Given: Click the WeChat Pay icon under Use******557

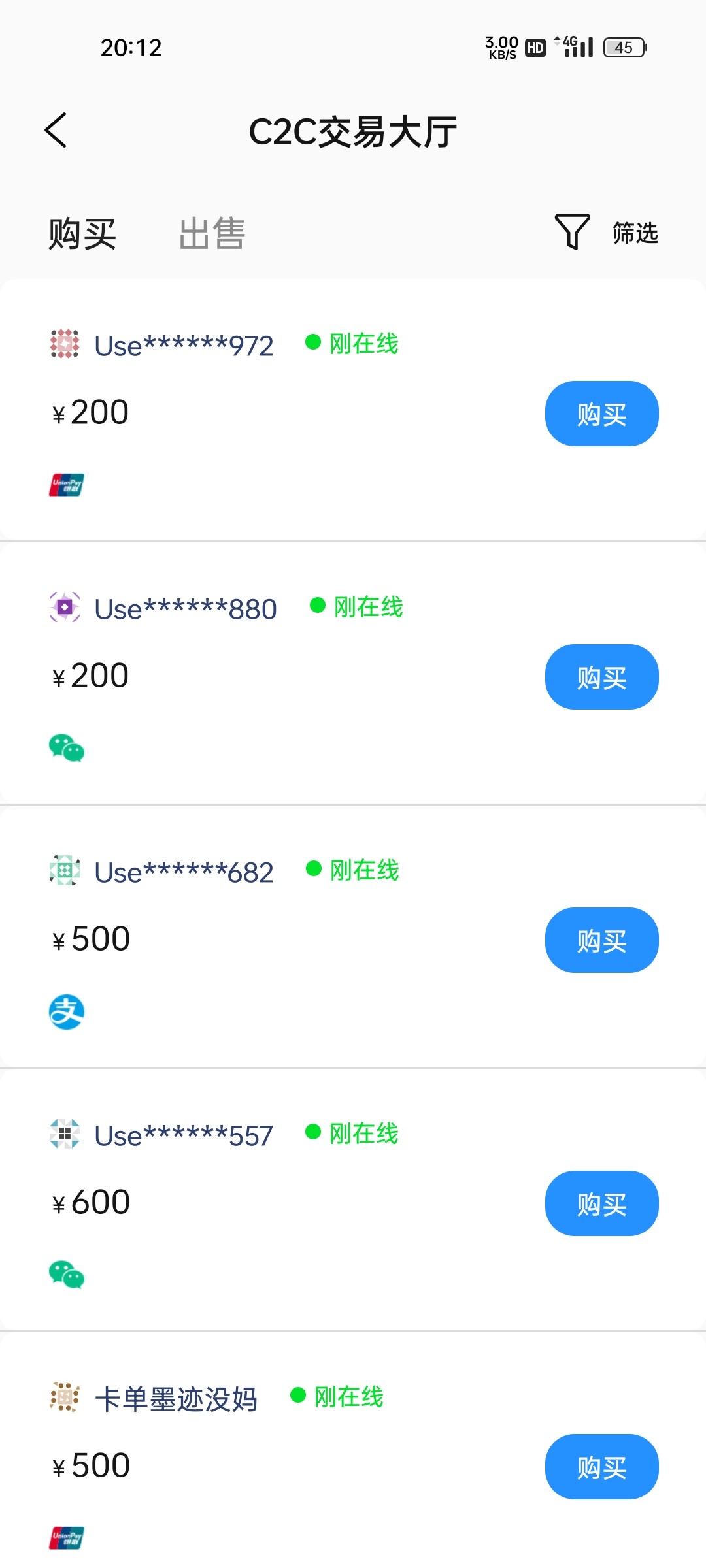Looking at the screenshot, I should pos(66,1274).
